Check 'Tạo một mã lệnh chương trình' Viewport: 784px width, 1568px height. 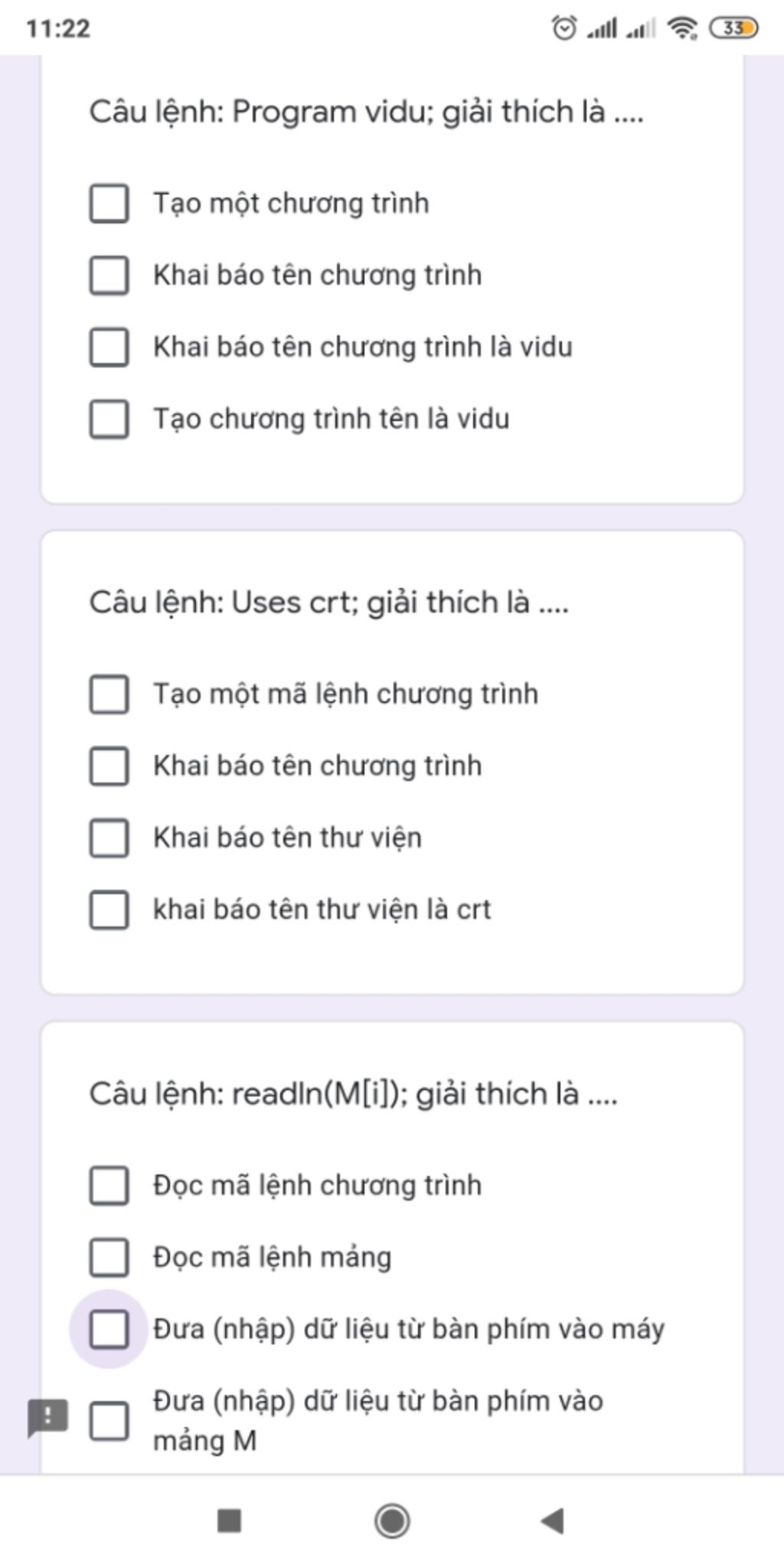pyautogui.click(x=109, y=694)
